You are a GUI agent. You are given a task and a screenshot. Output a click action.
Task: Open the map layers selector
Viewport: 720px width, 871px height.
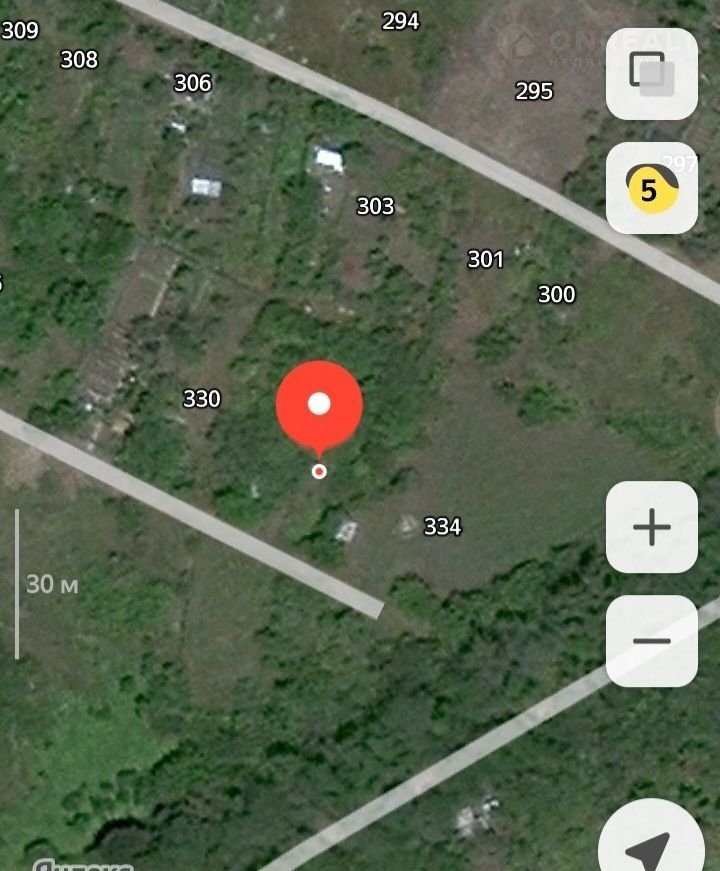click(652, 74)
